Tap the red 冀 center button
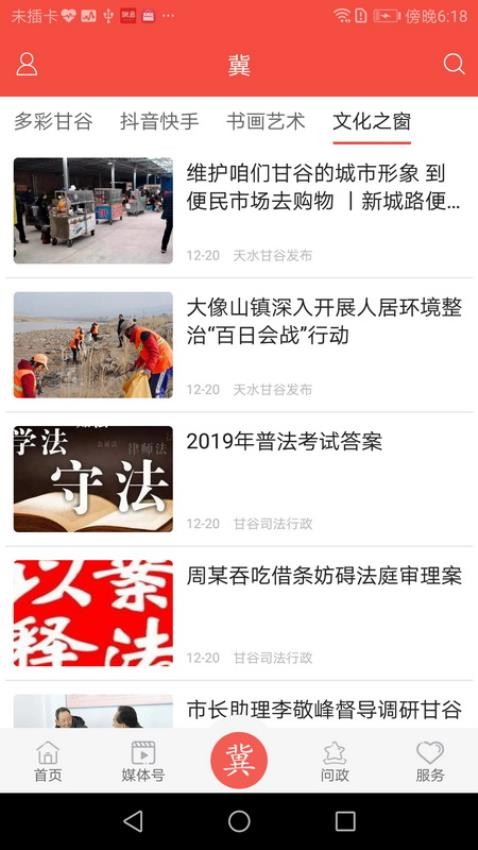This screenshot has height=850, width=478. pos(239,760)
